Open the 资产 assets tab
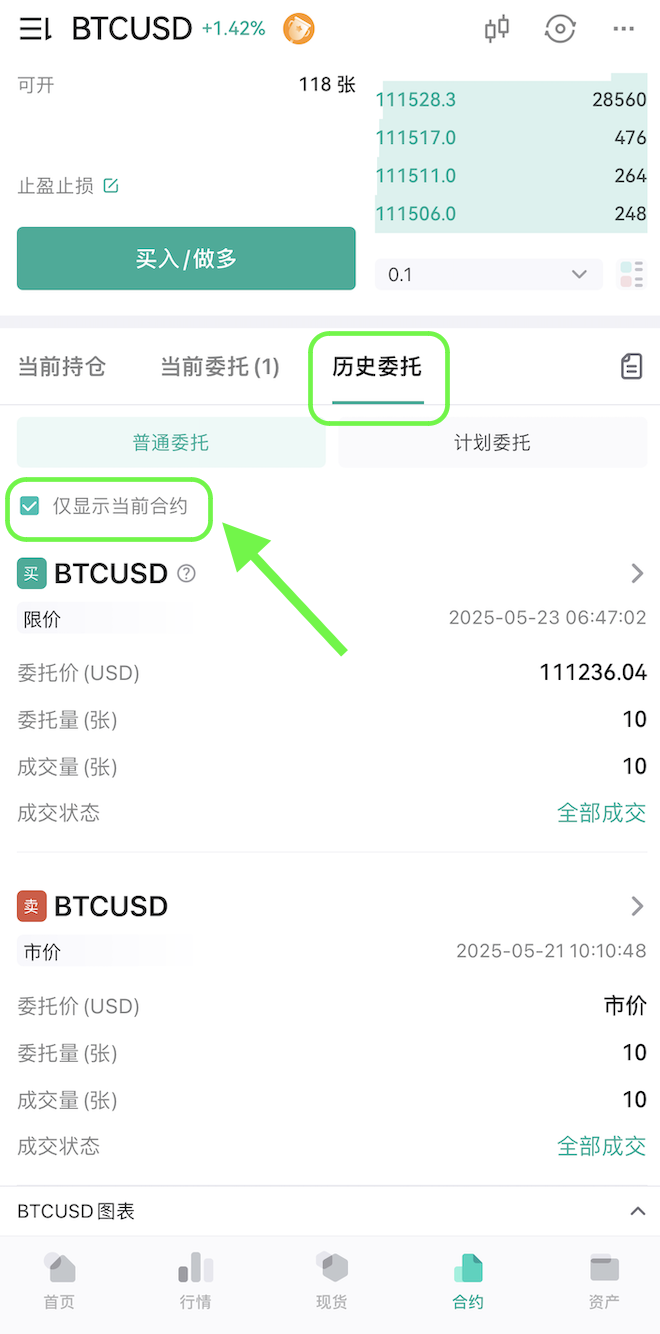This screenshot has width=660, height=1334. coord(603,1282)
